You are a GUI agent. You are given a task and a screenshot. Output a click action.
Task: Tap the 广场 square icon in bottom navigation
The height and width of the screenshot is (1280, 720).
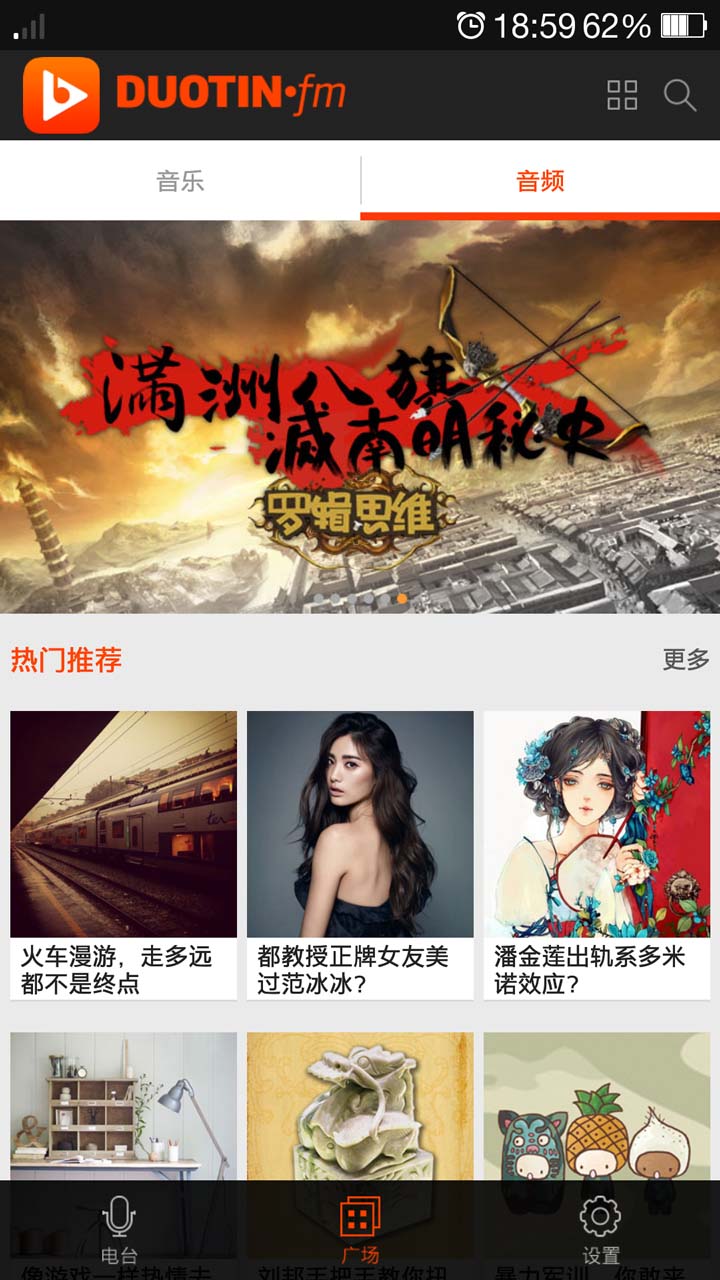pos(360,1222)
